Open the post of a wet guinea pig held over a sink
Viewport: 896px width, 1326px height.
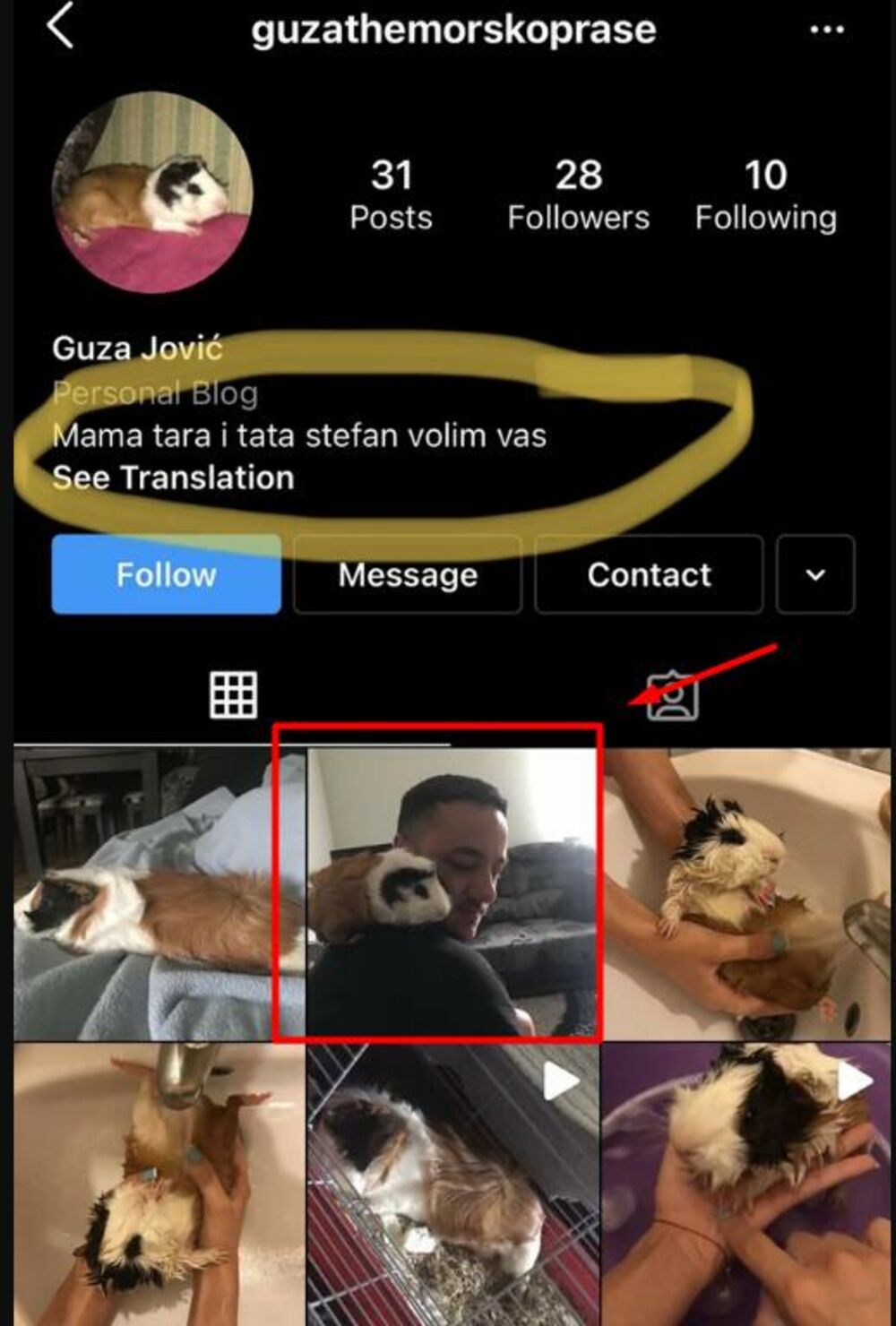[748, 896]
